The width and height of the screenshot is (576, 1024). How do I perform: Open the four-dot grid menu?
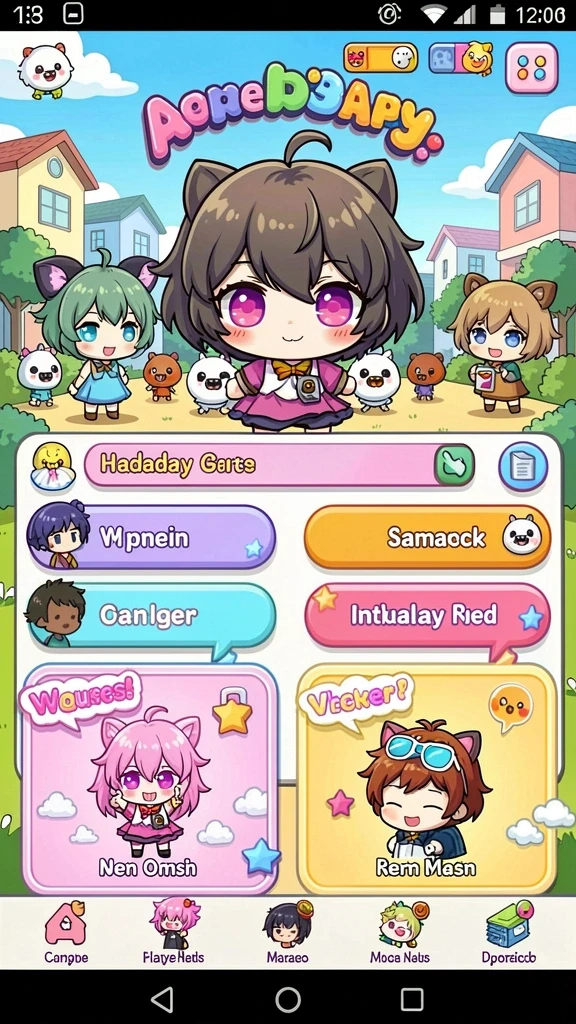click(532, 68)
